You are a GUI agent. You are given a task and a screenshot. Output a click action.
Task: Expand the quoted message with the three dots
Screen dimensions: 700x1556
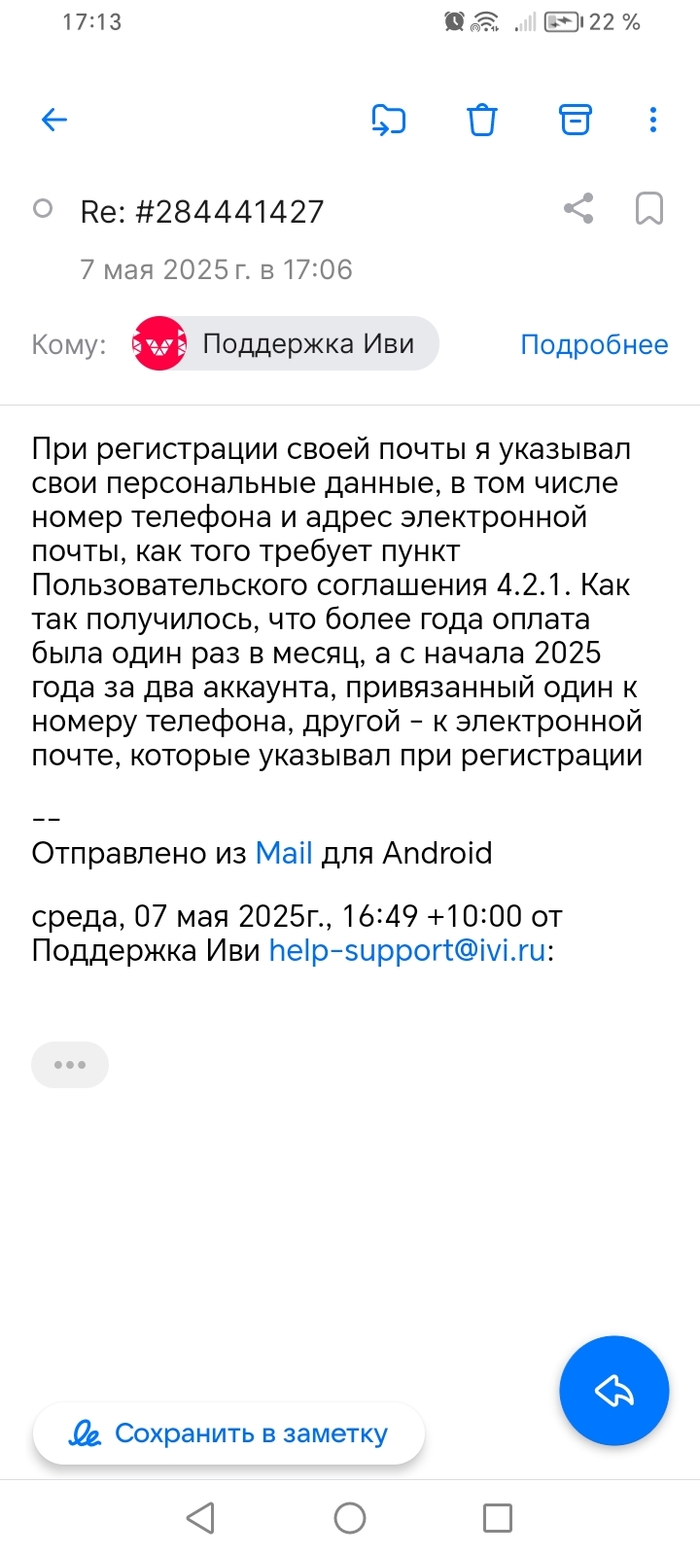[x=70, y=1065]
